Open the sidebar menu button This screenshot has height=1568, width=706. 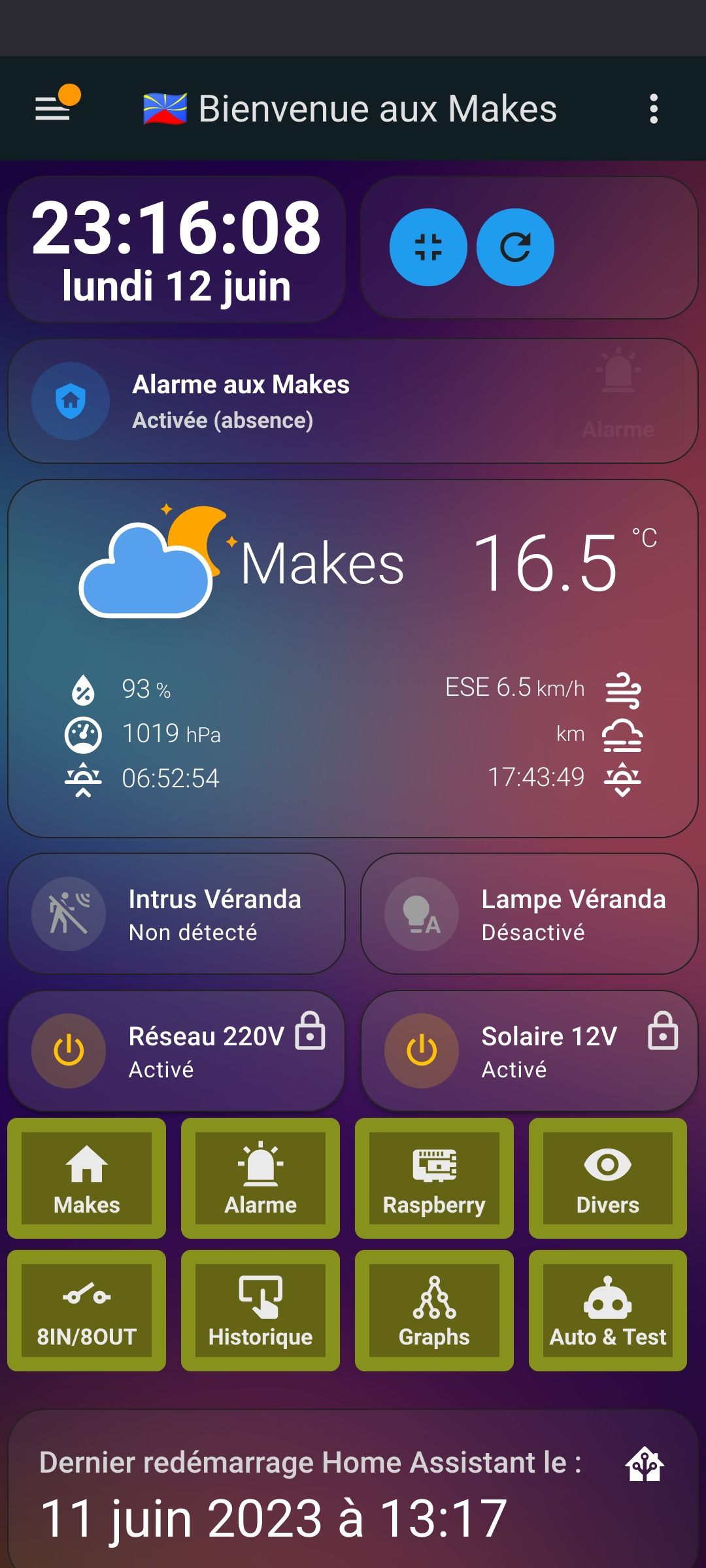point(54,108)
